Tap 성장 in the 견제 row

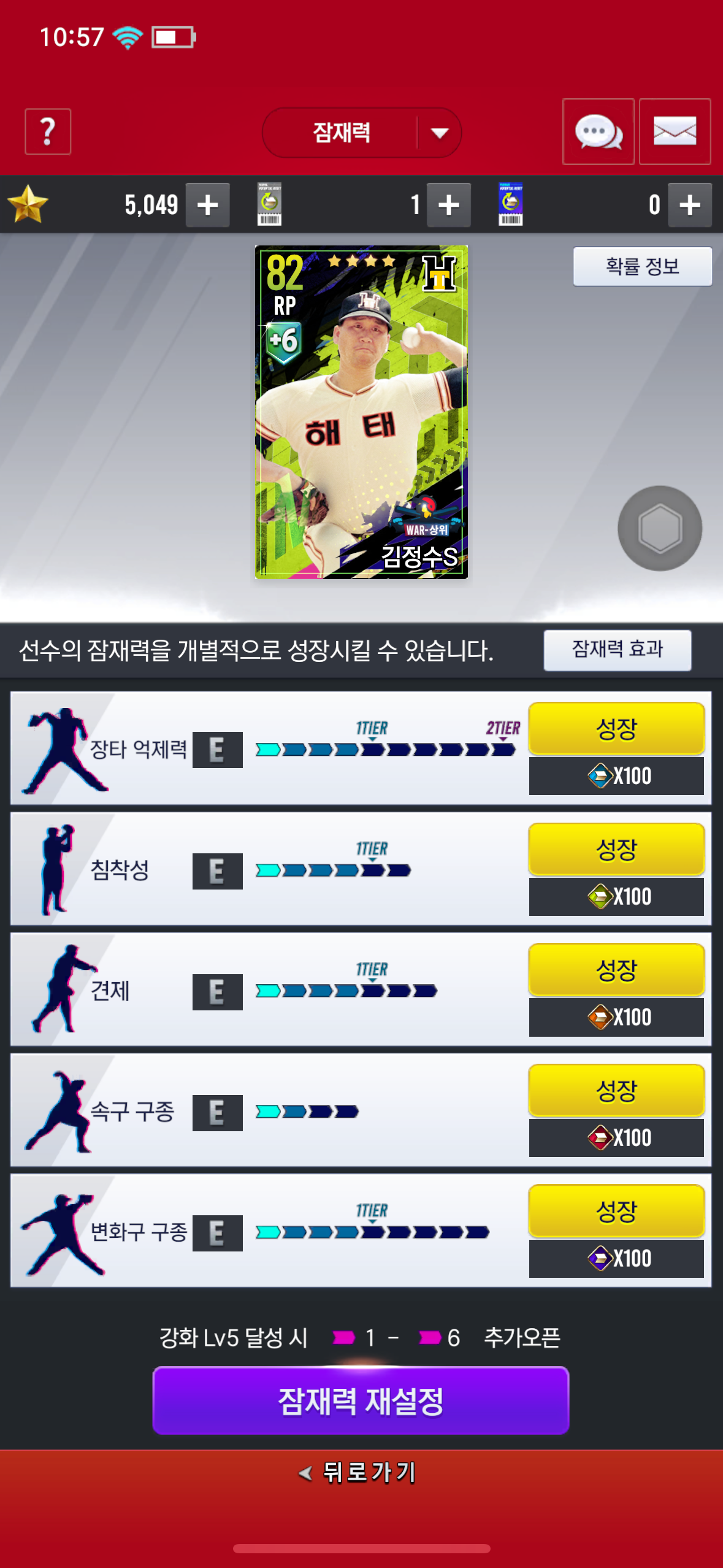tap(616, 970)
